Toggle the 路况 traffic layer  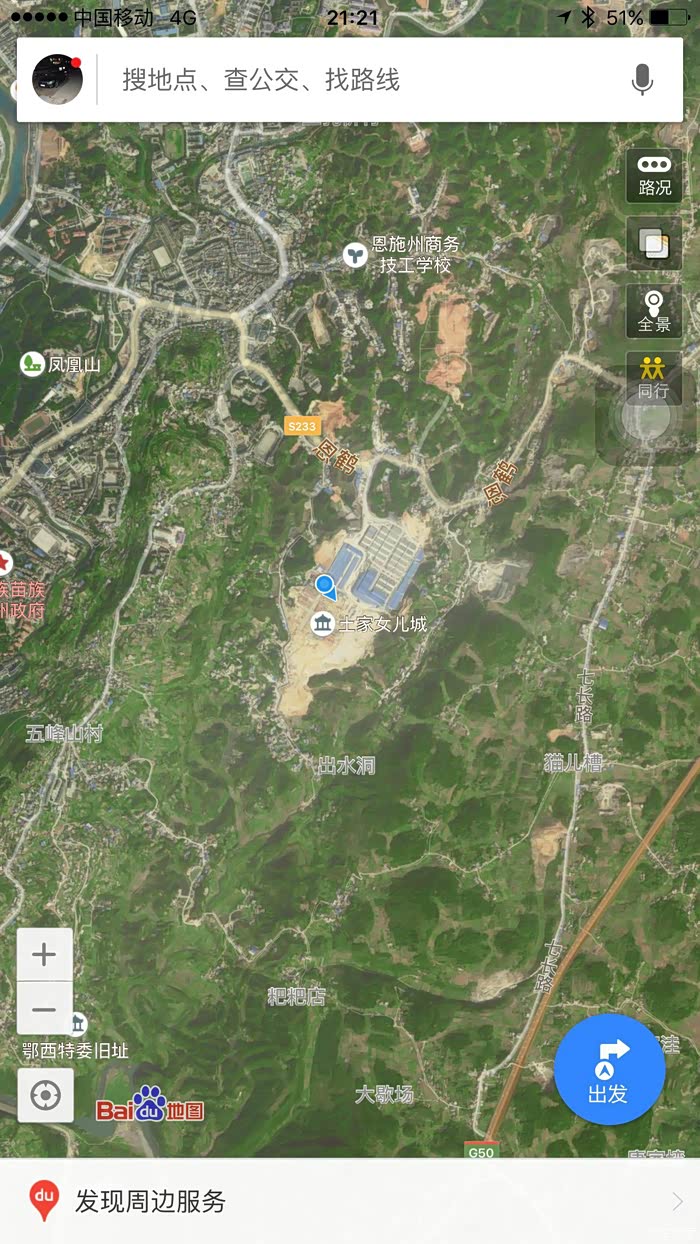[x=654, y=176]
